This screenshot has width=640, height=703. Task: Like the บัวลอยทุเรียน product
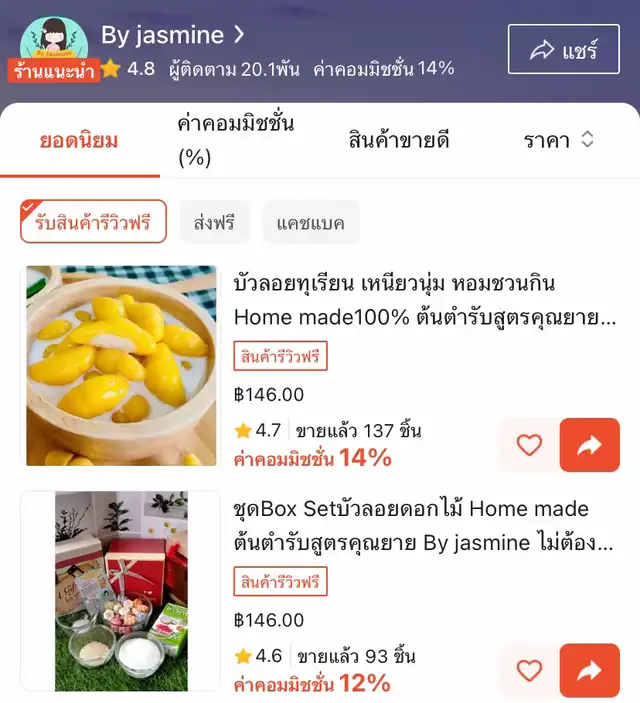(x=529, y=445)
